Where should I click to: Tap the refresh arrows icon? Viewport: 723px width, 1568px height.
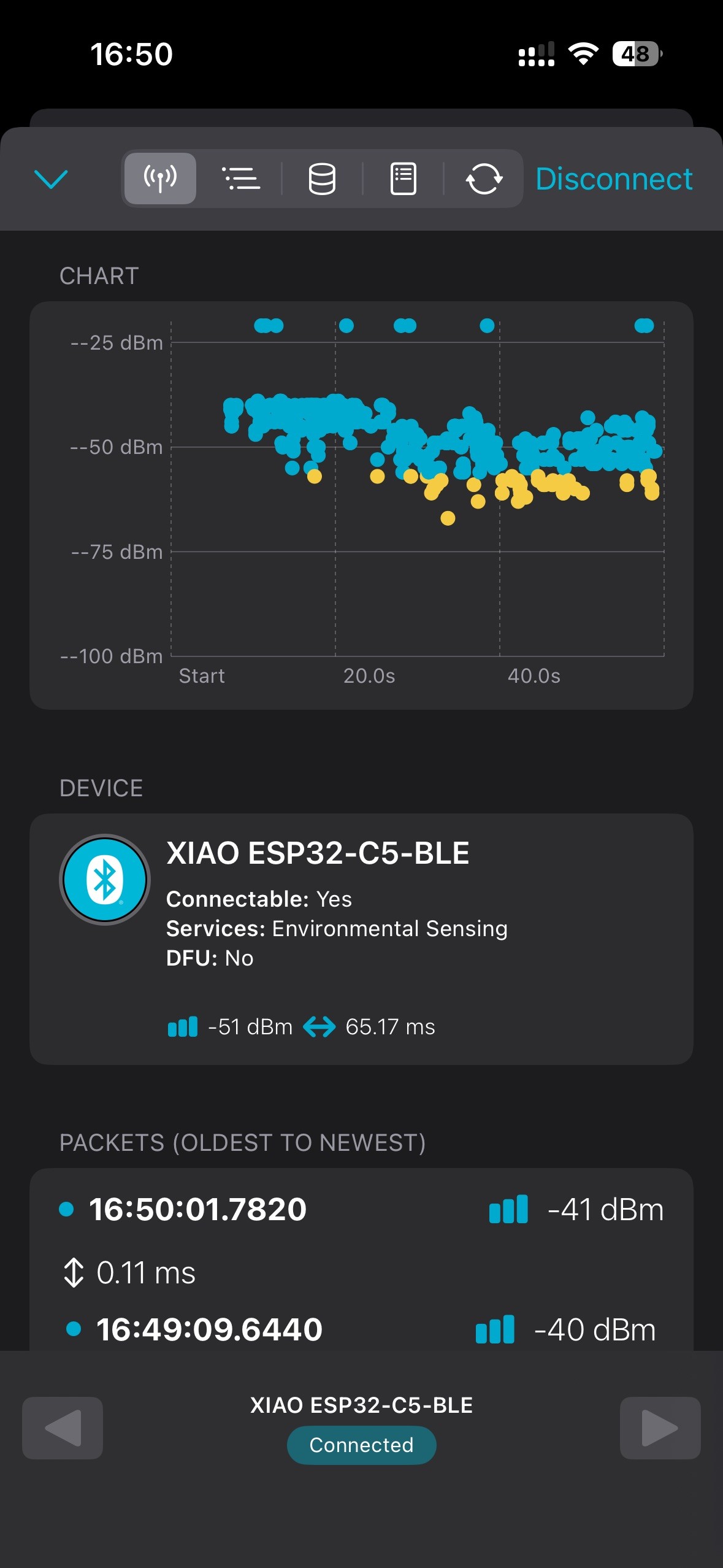pos(484,179)
